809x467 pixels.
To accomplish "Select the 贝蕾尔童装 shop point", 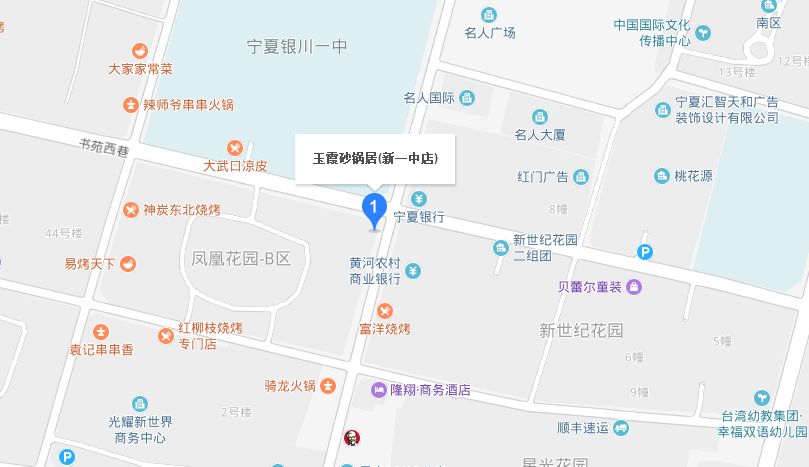I will tap(634, 287).
